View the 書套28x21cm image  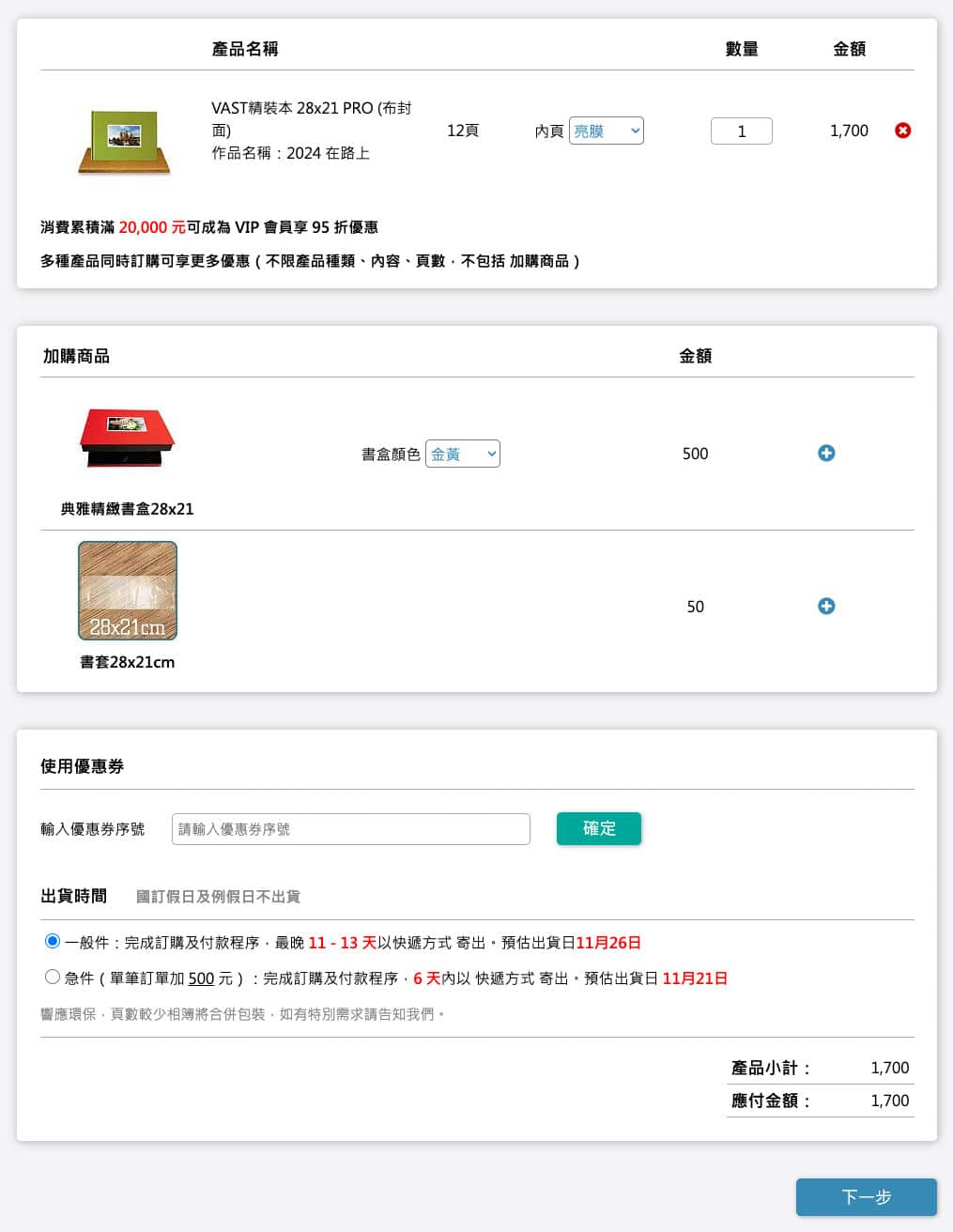[128, 591]
